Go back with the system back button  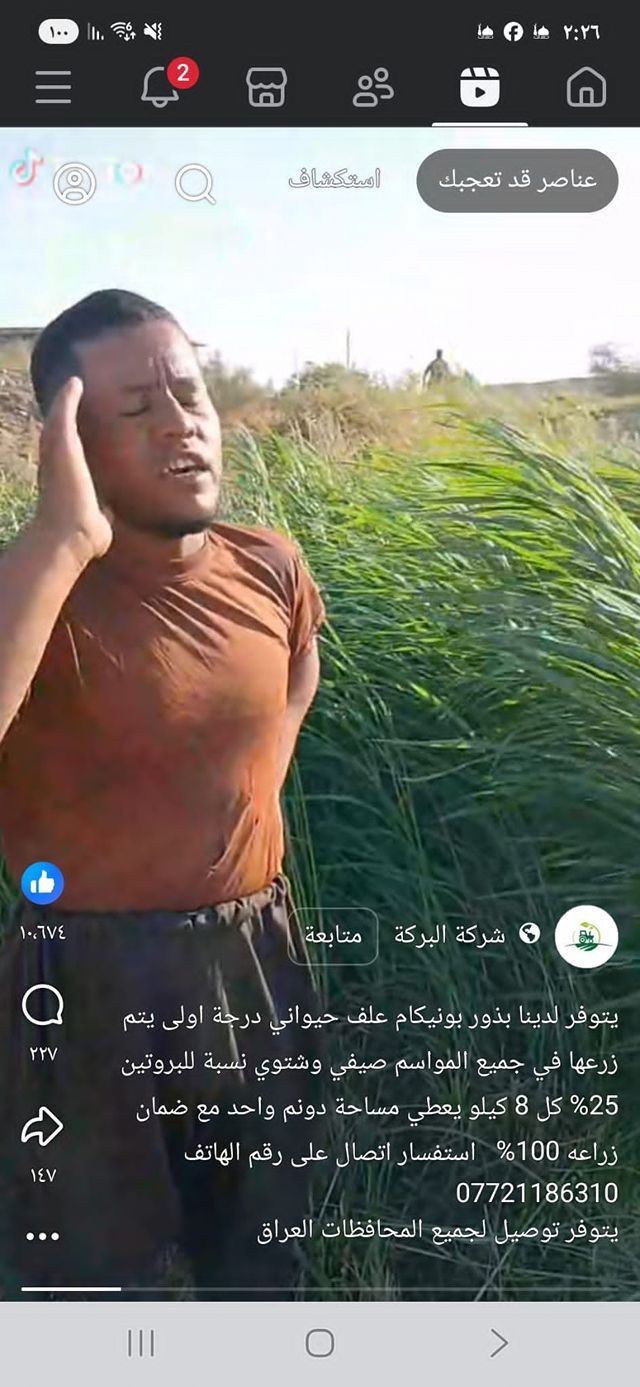pyautogui.click(x=499, y=1343)
